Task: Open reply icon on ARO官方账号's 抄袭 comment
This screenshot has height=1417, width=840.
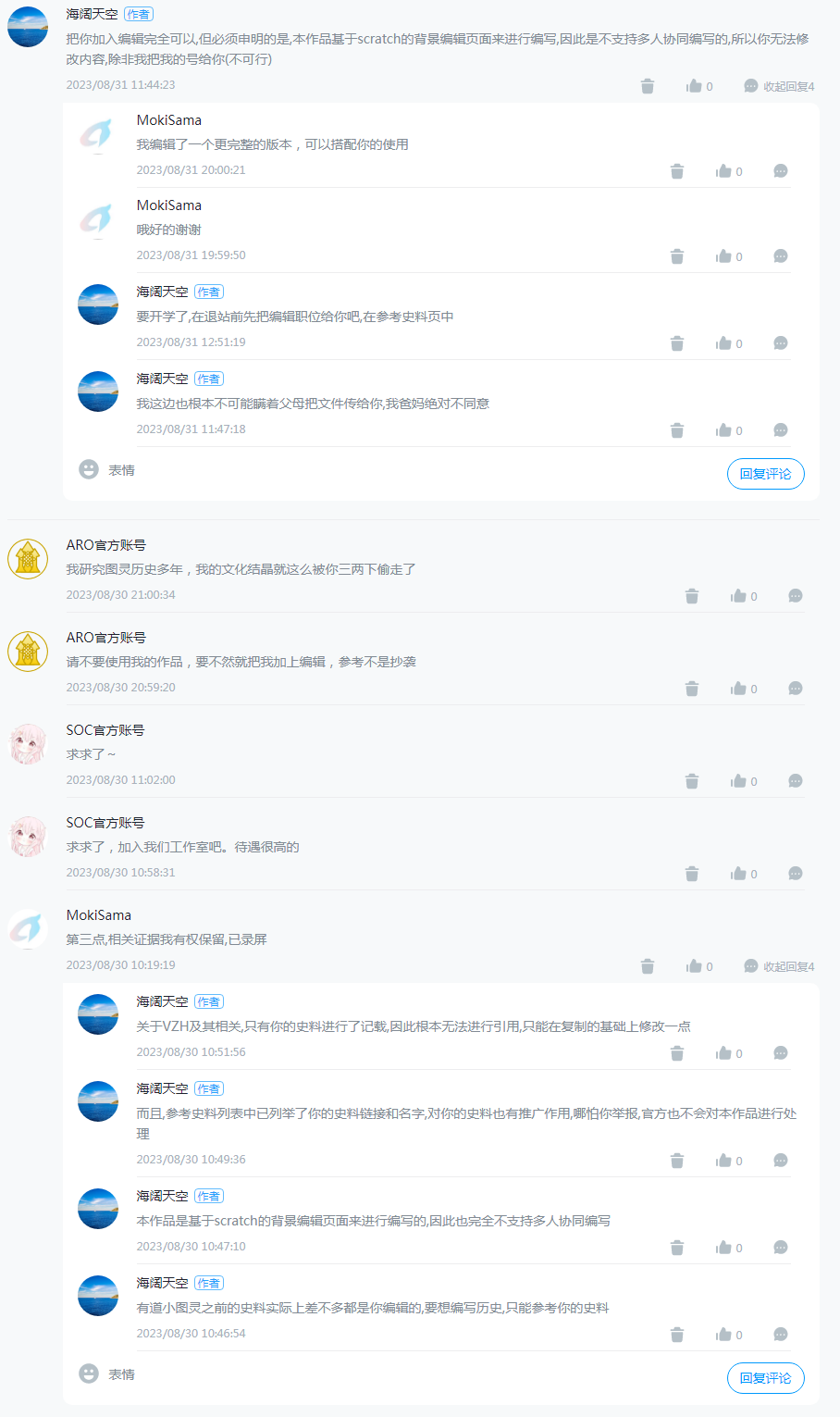Action: [x=795, y=689]
